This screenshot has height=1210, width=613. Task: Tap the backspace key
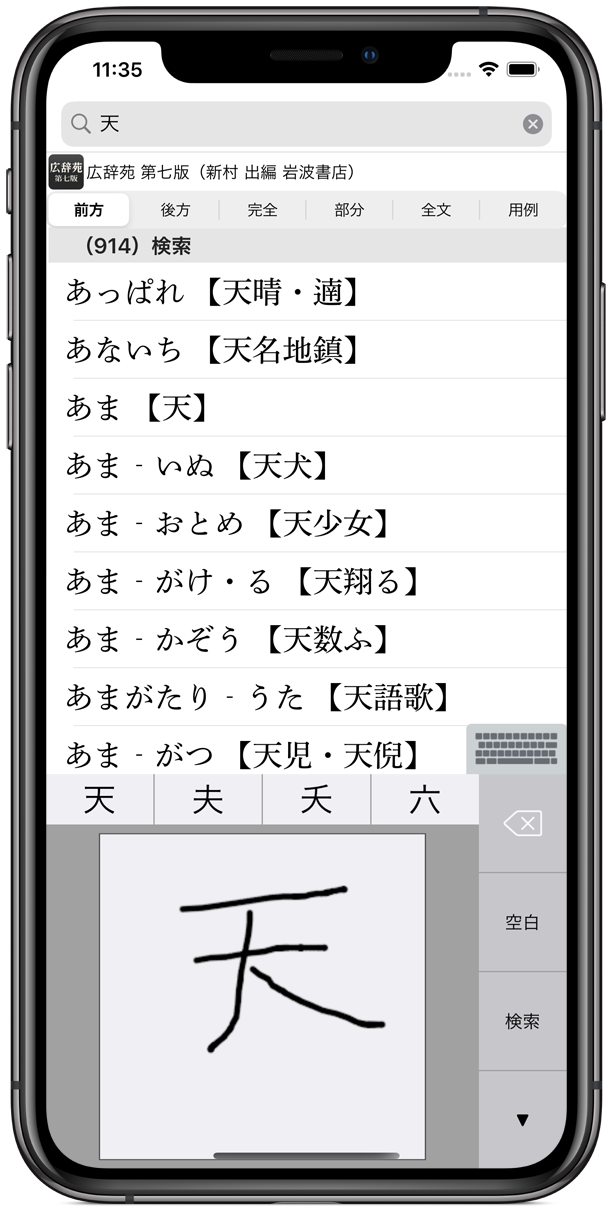tap(522, 824)
